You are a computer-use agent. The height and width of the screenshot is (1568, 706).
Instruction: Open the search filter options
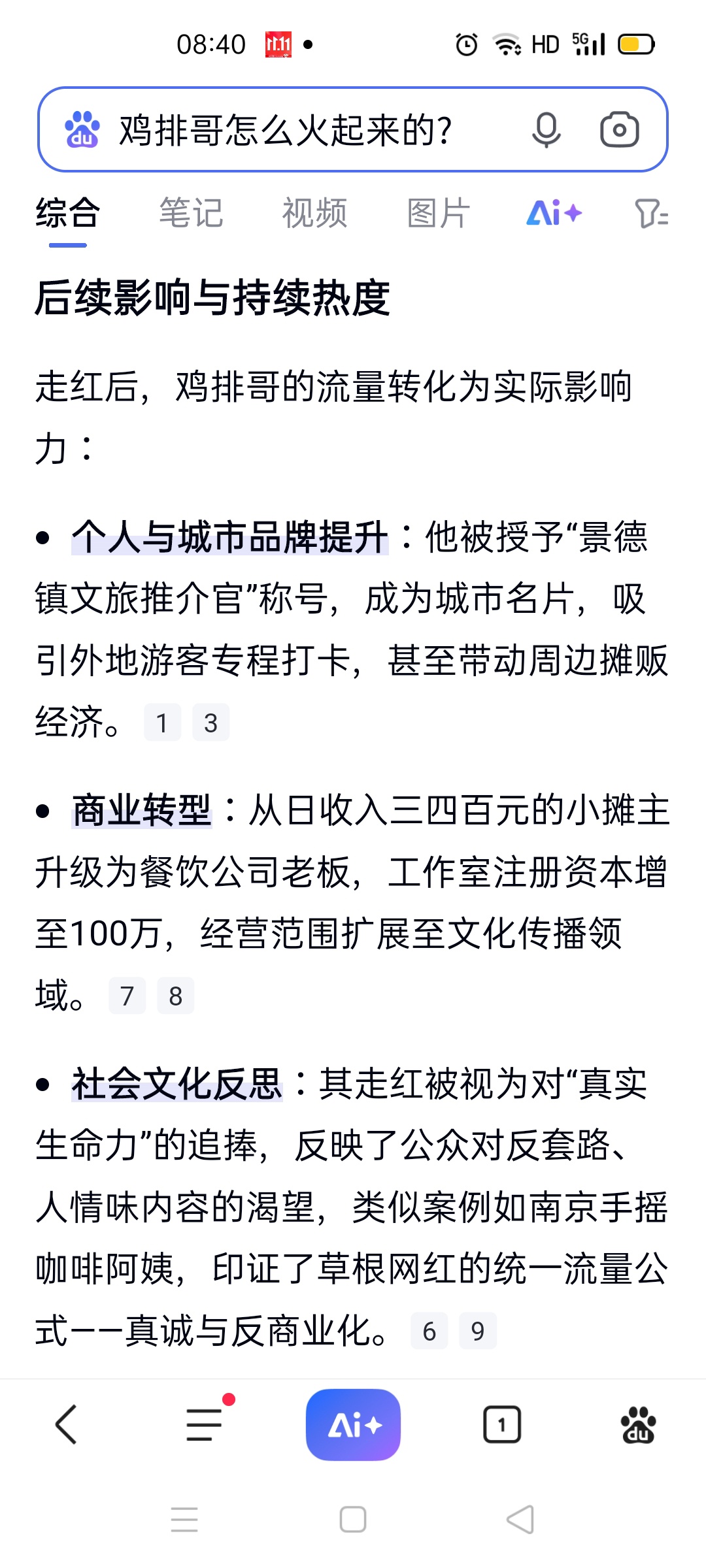click(x=651, y=213)
